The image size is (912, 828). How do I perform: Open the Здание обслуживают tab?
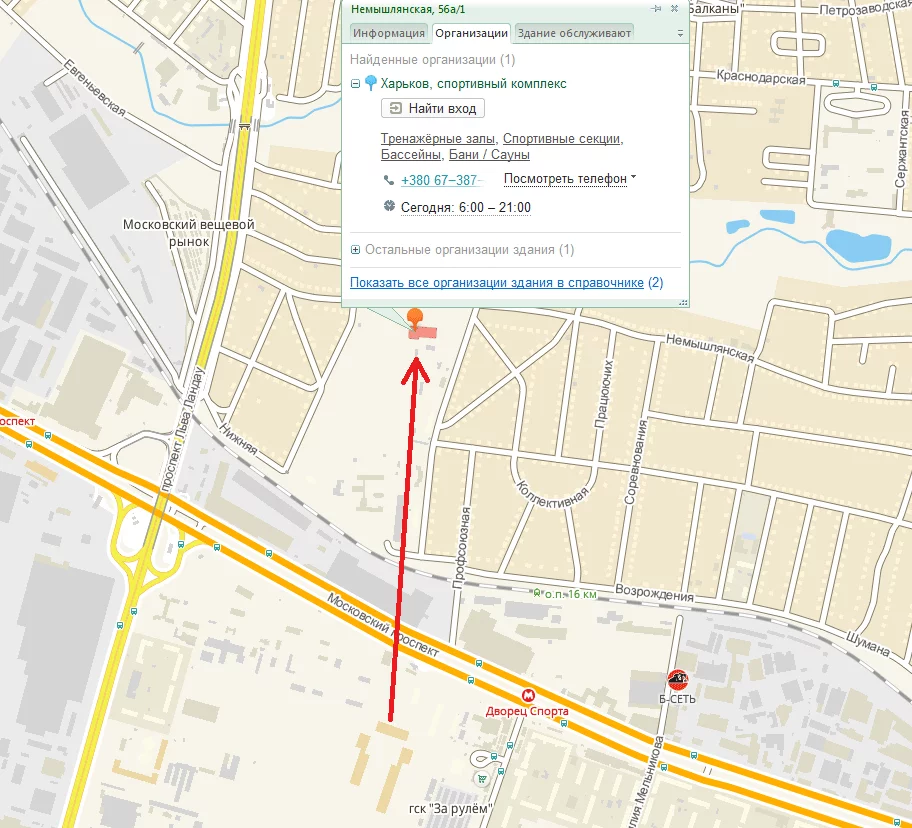point(573,33)
